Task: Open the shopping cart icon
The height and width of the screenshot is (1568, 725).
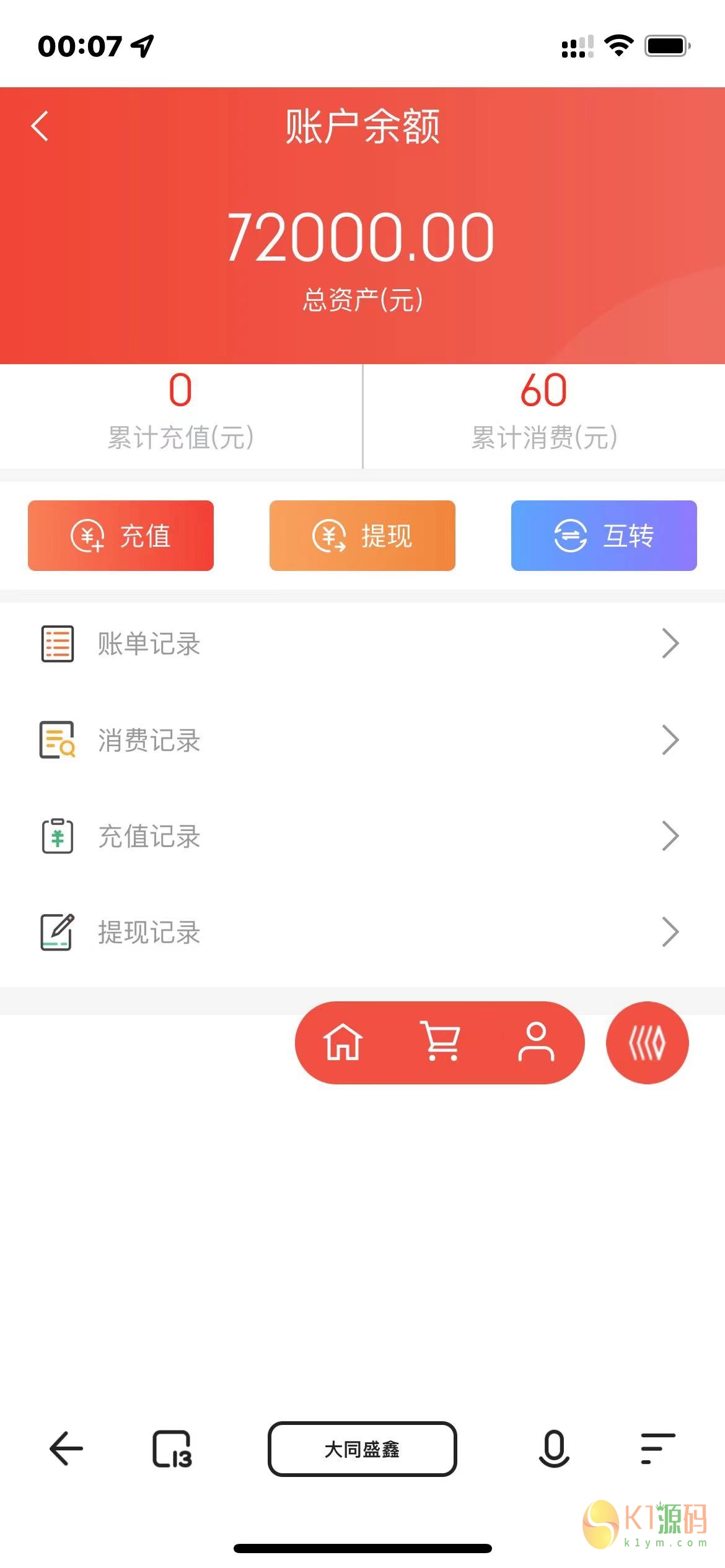Action: pyautogui.click(x=440, y=1042)
